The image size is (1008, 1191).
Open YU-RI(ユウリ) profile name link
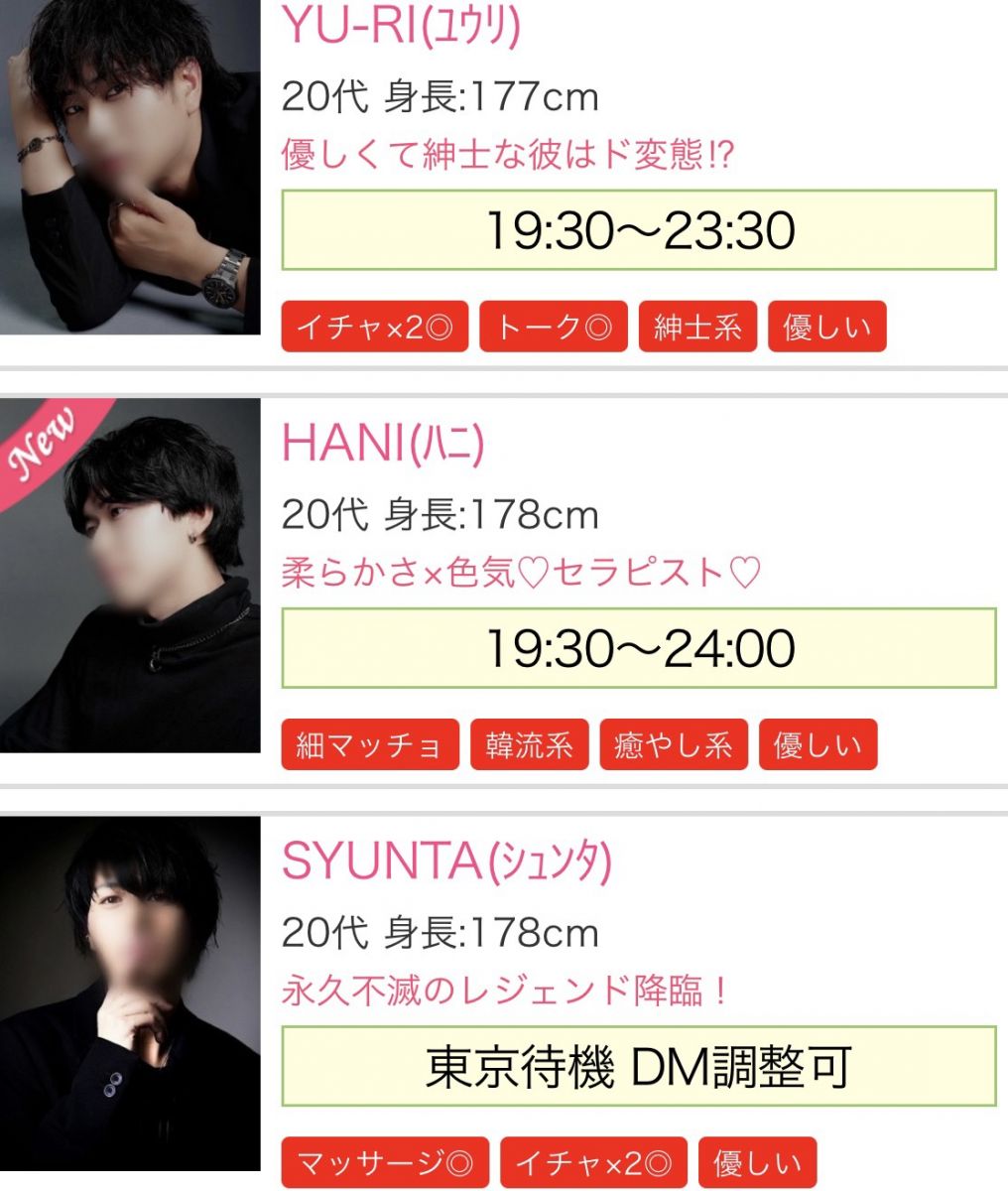click(401, 25)
